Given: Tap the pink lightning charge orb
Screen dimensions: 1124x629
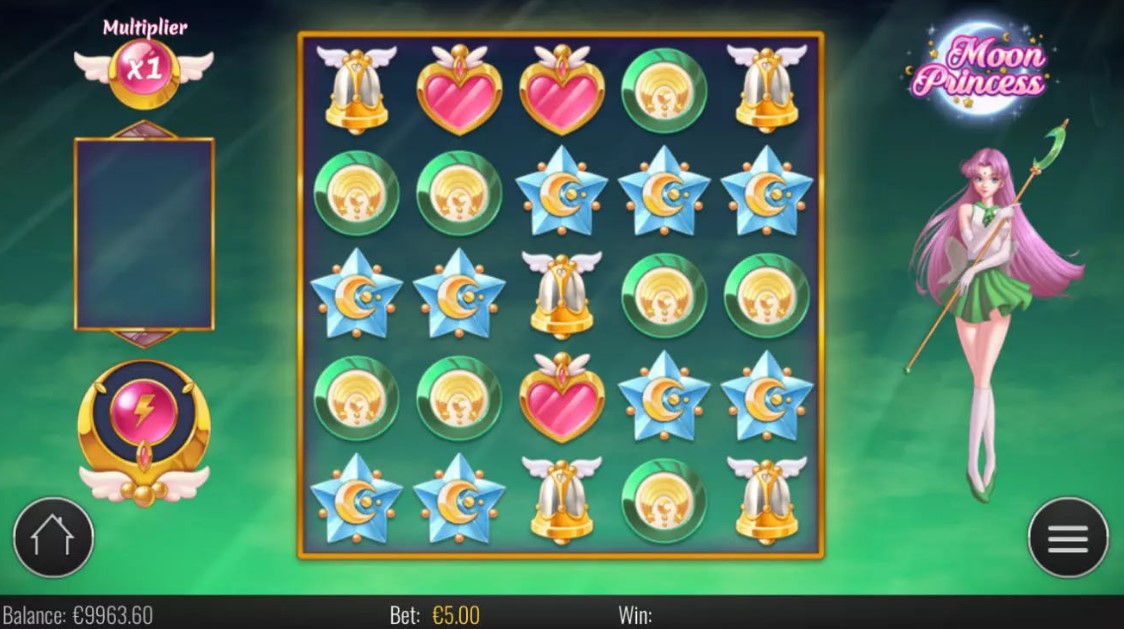Looking at the screenshot, I should (143, 411).
